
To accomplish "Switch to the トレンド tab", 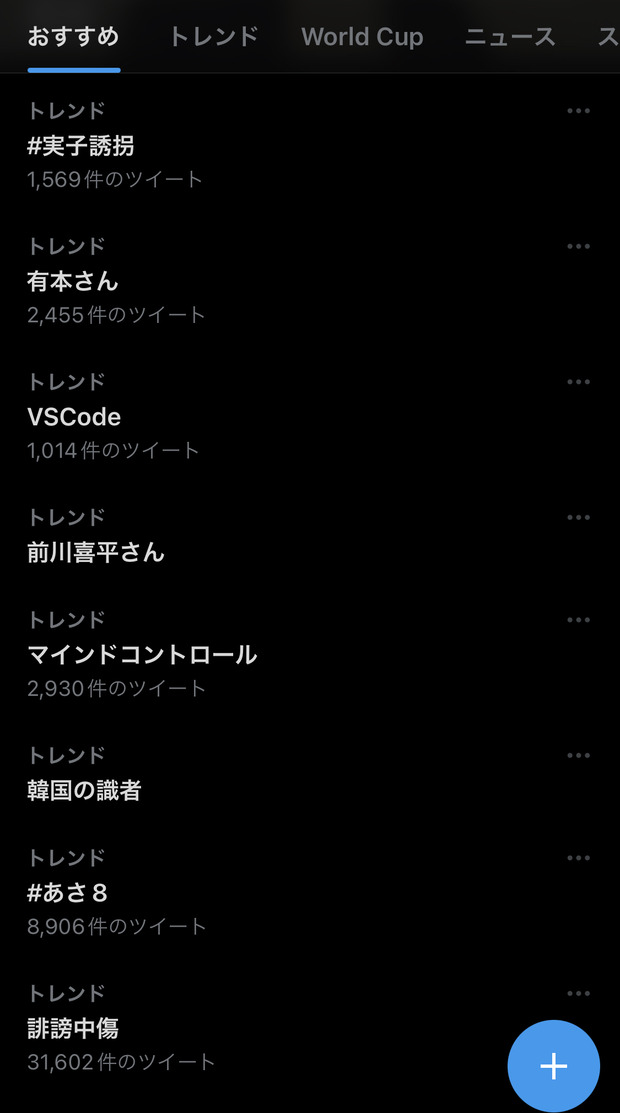I will [x=213, y=36].
